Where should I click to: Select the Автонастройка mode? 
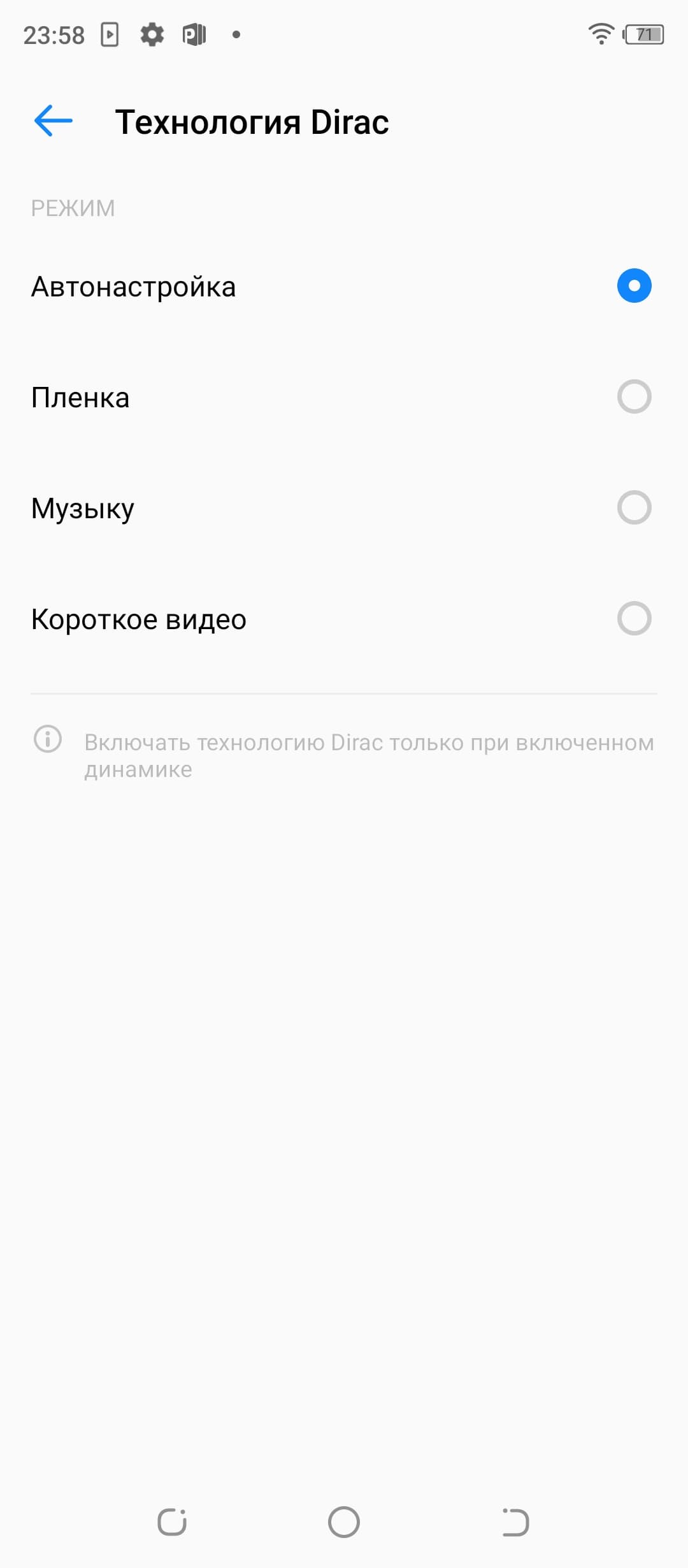[633, 286]
